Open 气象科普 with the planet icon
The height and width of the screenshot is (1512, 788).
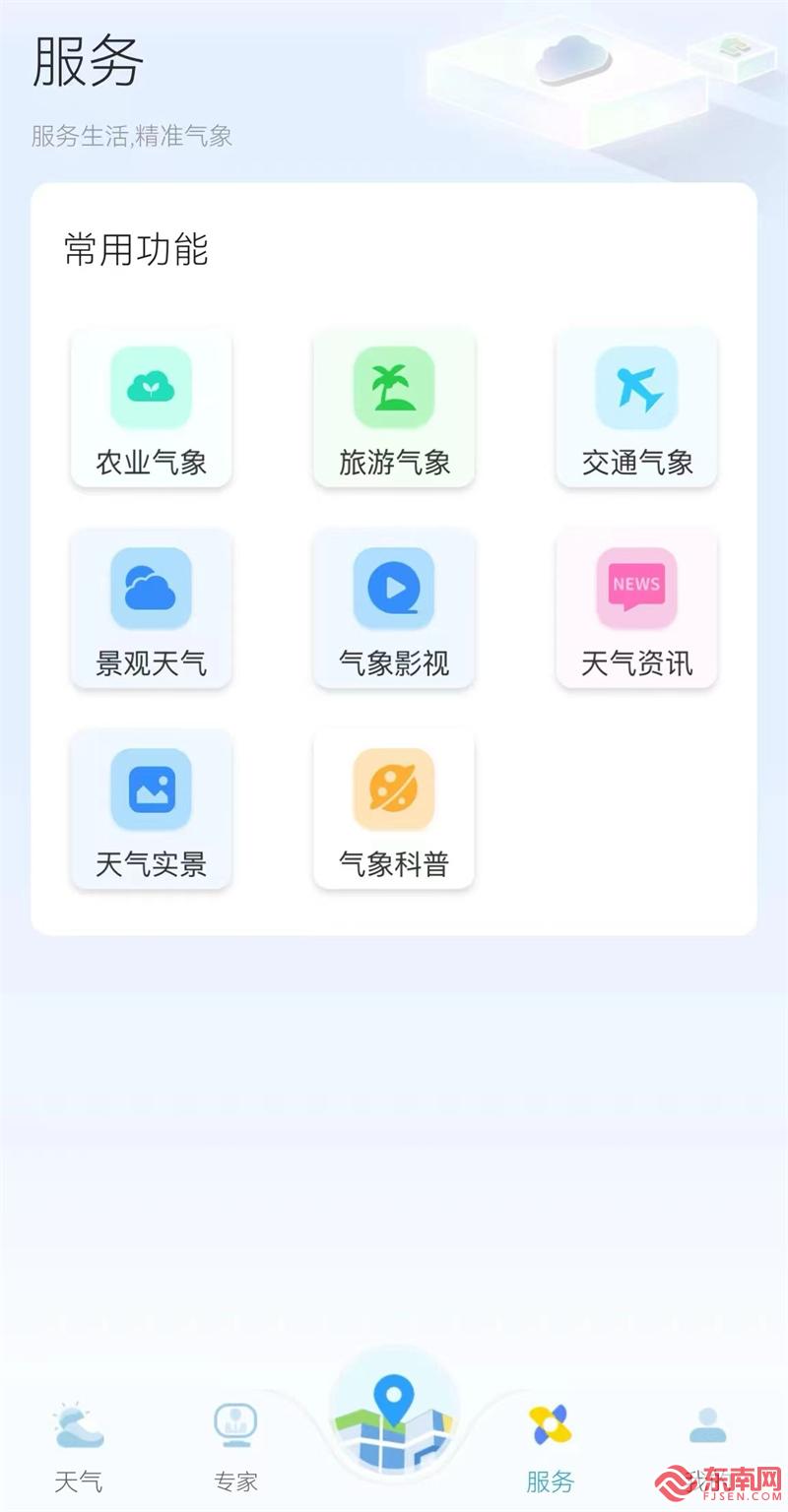[x=393, y=790]
